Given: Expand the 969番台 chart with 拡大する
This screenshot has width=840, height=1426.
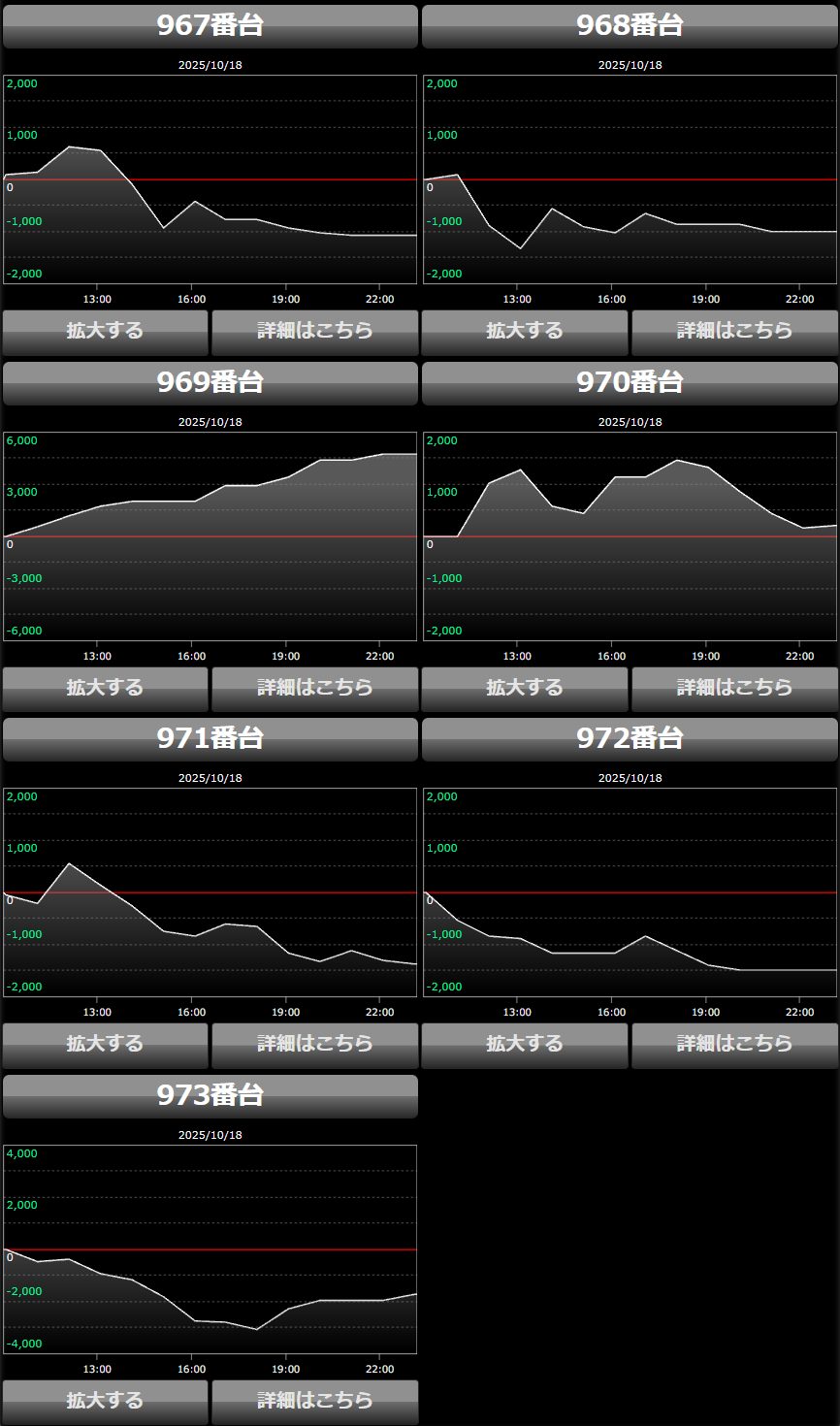Looking at the screenshot, I should point(105,689).
